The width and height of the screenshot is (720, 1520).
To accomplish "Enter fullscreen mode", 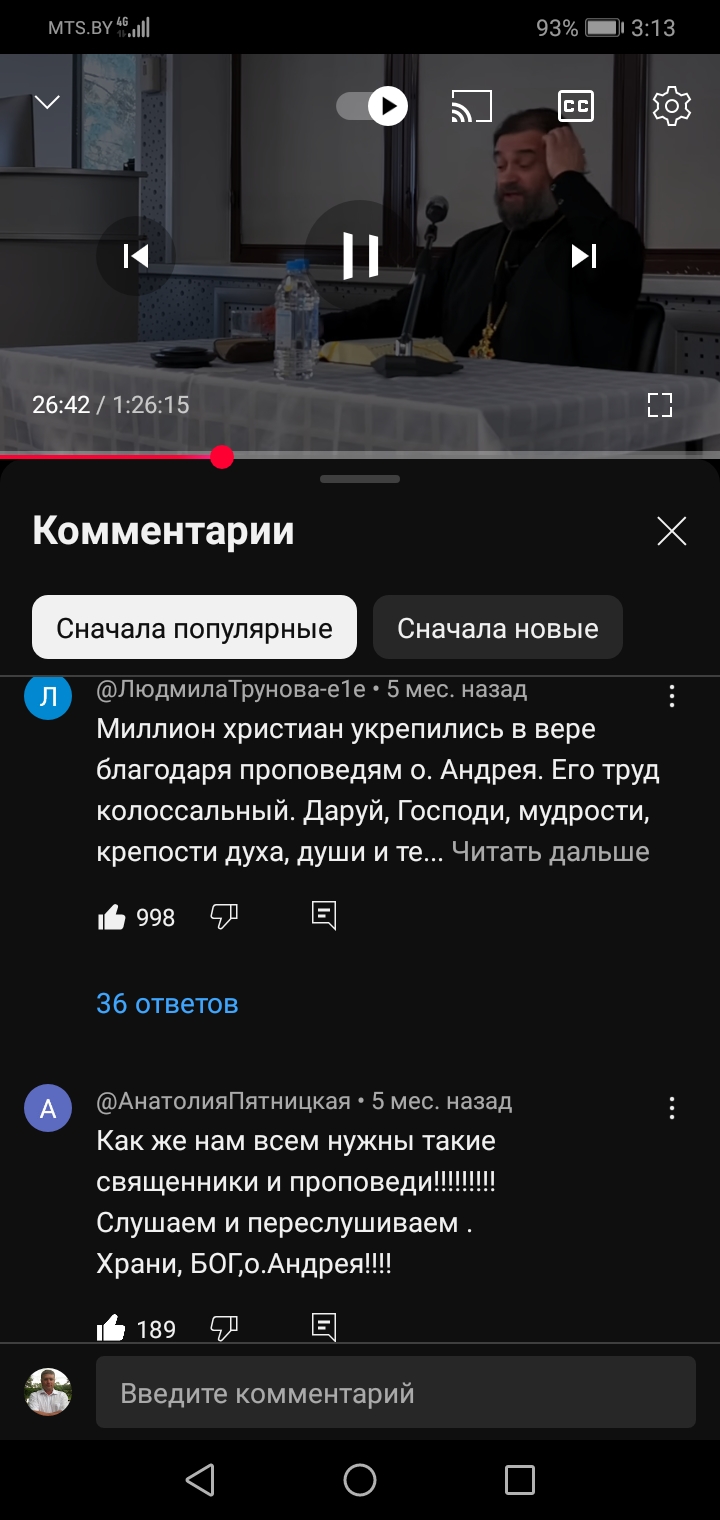I will click(x=659, y=405).
